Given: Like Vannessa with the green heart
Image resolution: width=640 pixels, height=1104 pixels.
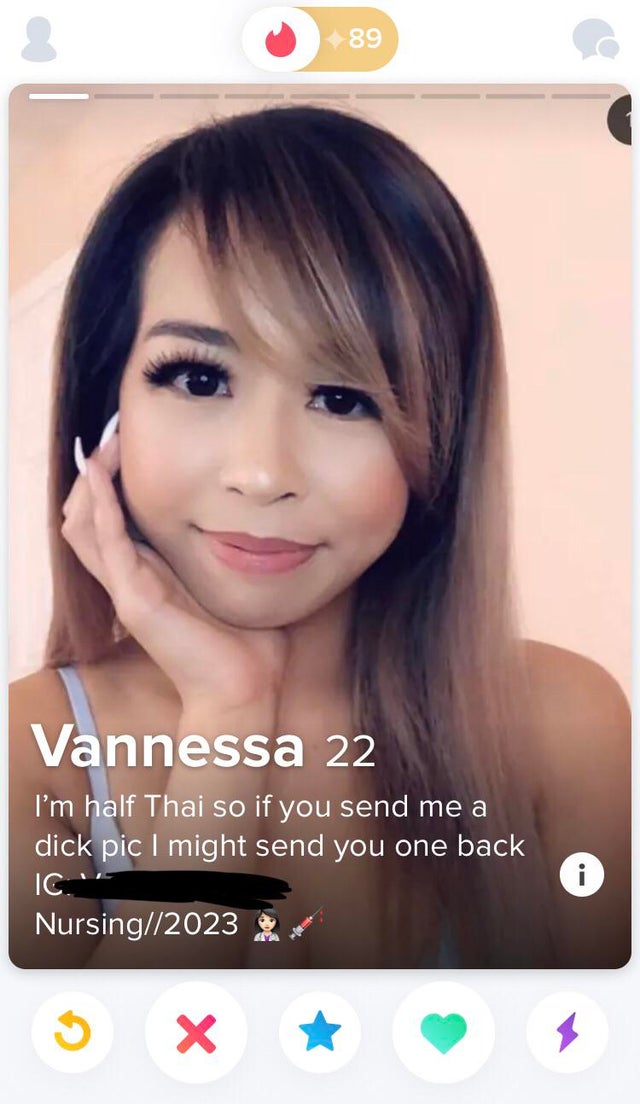Looking at the screenshot, I should click(x=444, y=1033).
